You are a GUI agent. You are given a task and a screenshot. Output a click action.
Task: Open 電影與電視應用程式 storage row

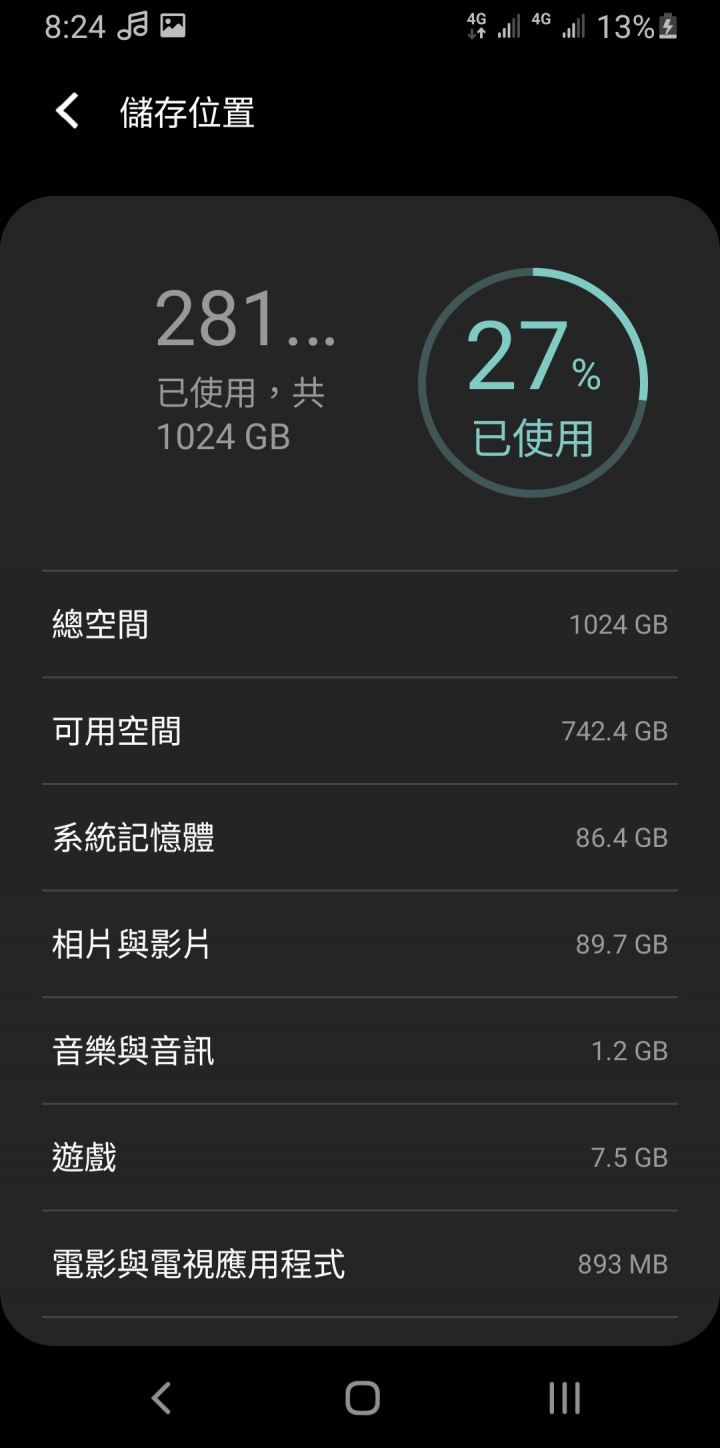(359, 1264)
